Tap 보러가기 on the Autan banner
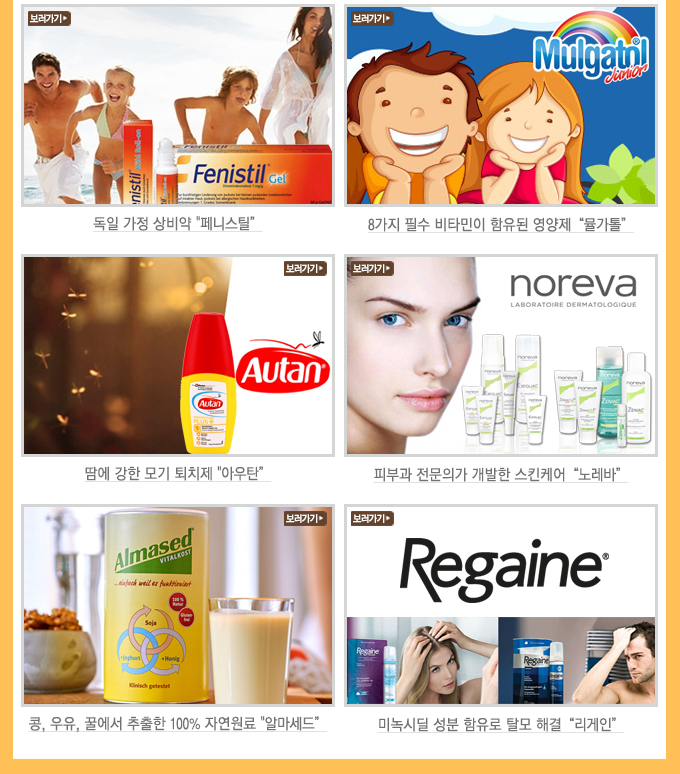Image resolution: width=680 pixels, height=774 pixels. pyautogui.click(x=306, y=269)
